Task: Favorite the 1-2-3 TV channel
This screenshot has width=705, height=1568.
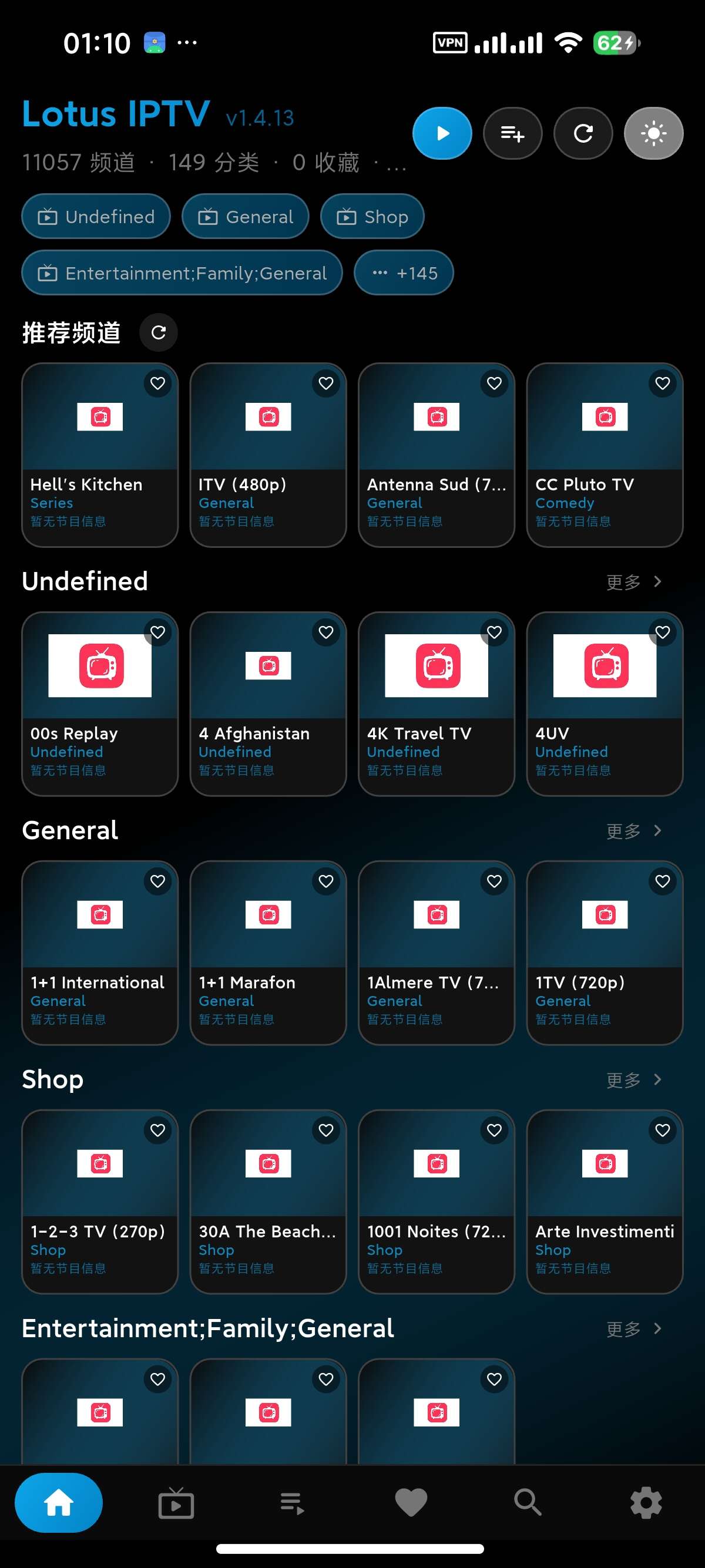Action: 157,1130
